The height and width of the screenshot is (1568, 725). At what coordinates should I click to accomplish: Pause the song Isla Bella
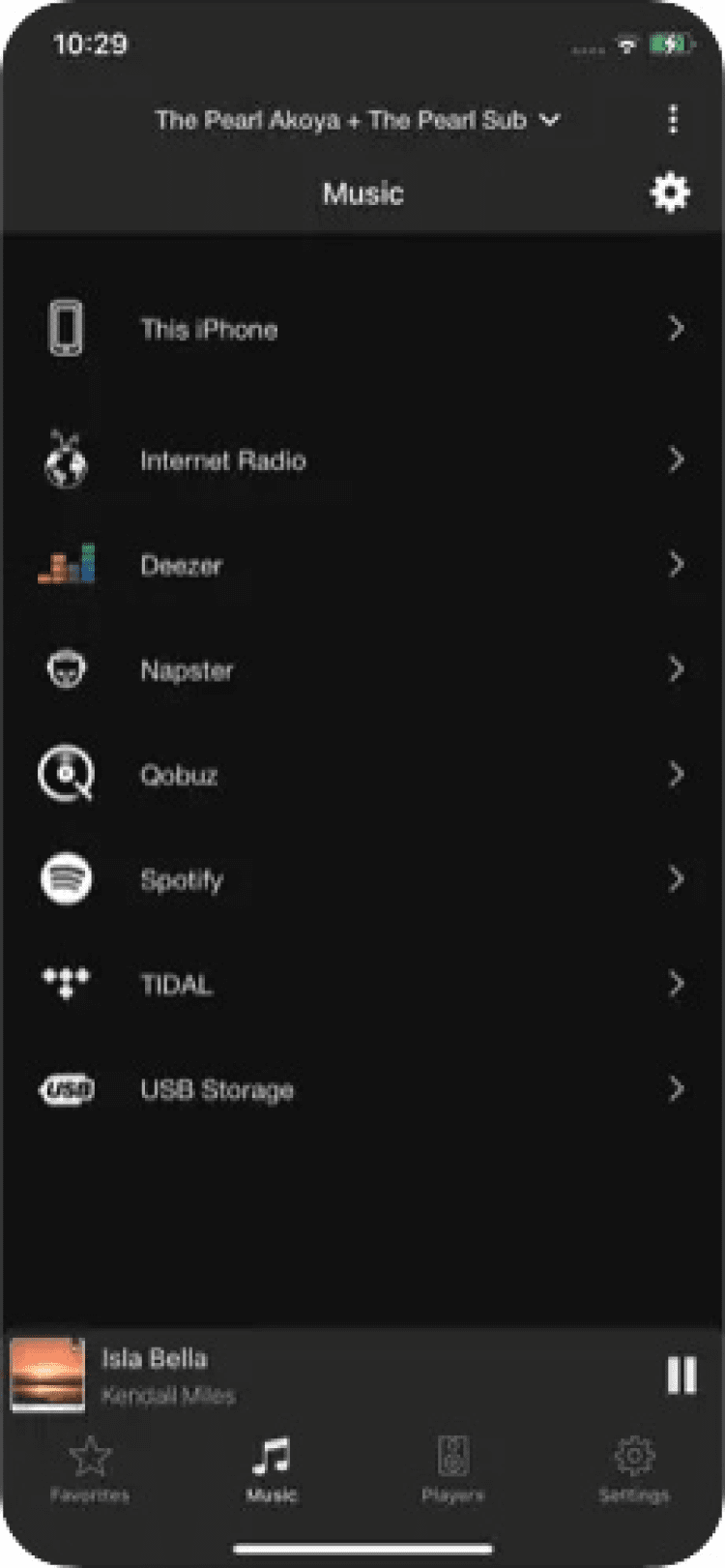point(681,1375)
